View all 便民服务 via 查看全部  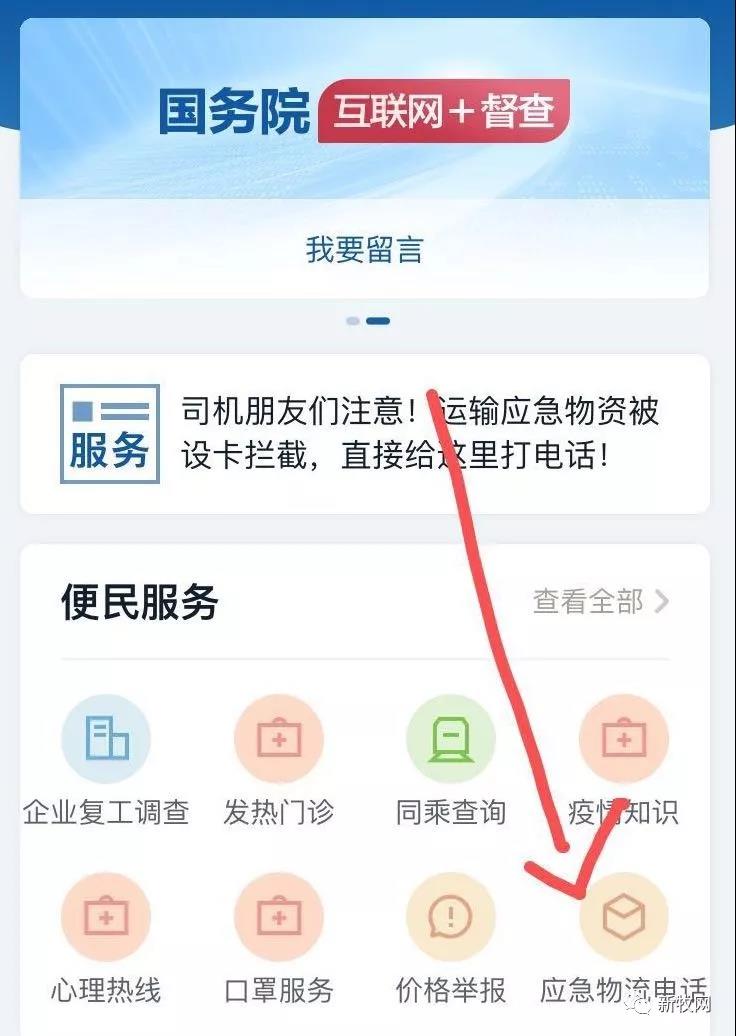coord(600,601)
